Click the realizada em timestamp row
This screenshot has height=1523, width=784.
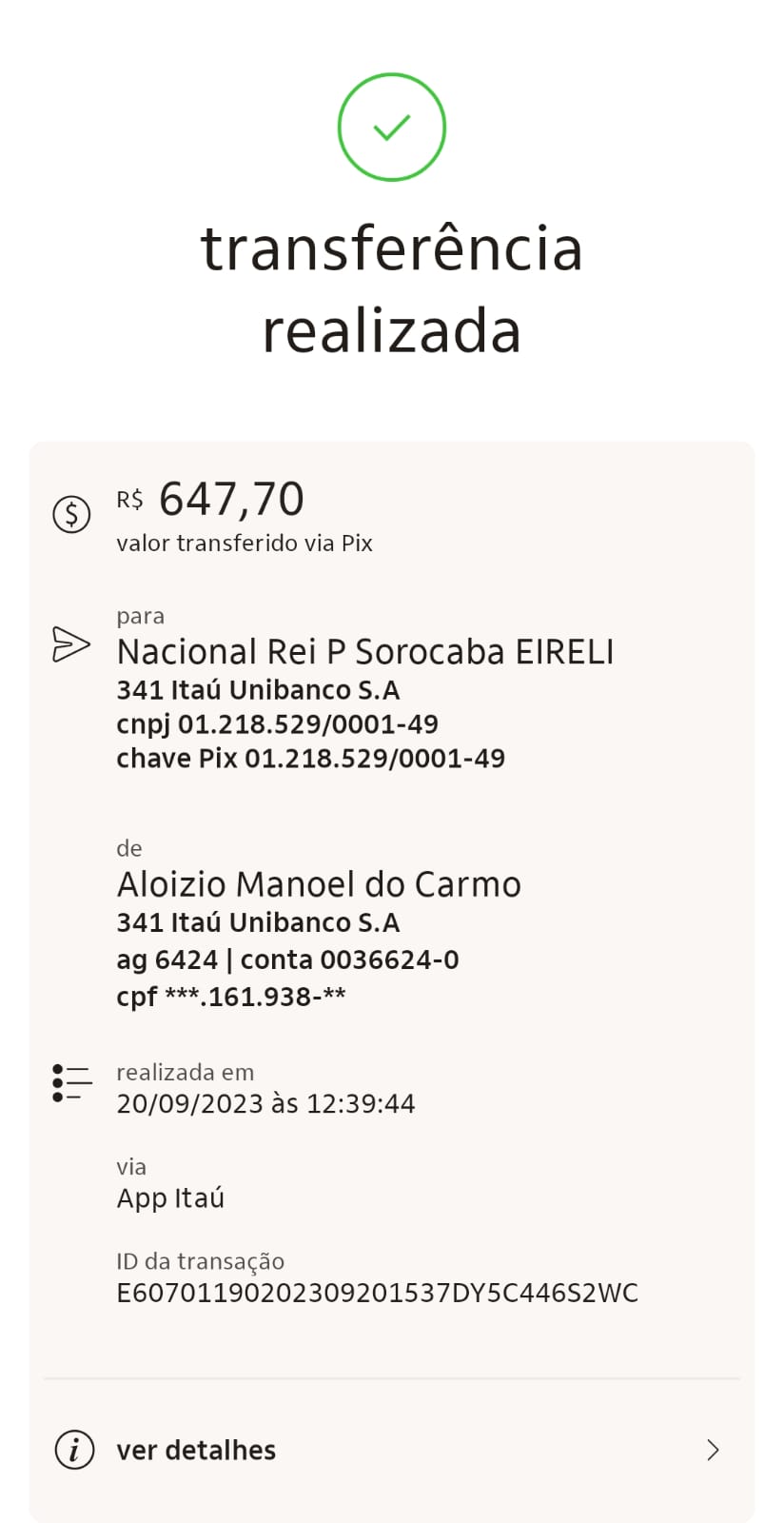265,1102
